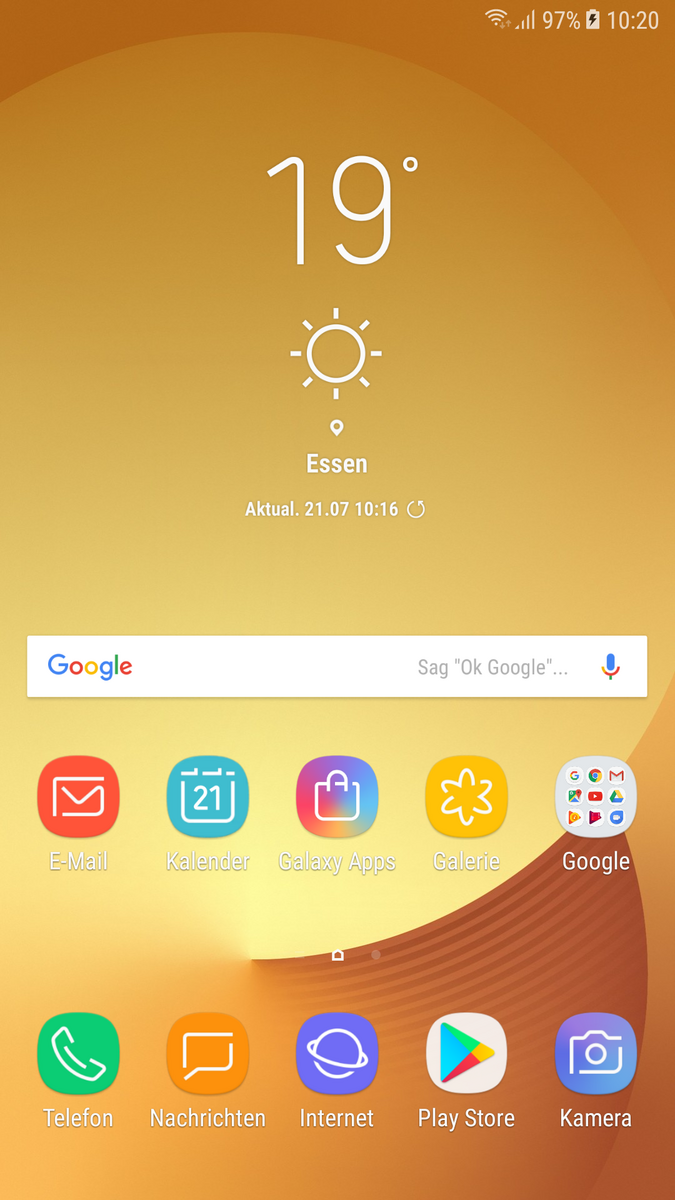Open the Play Store
The width and height of the screenshot is (675, 1200).
466,1054
